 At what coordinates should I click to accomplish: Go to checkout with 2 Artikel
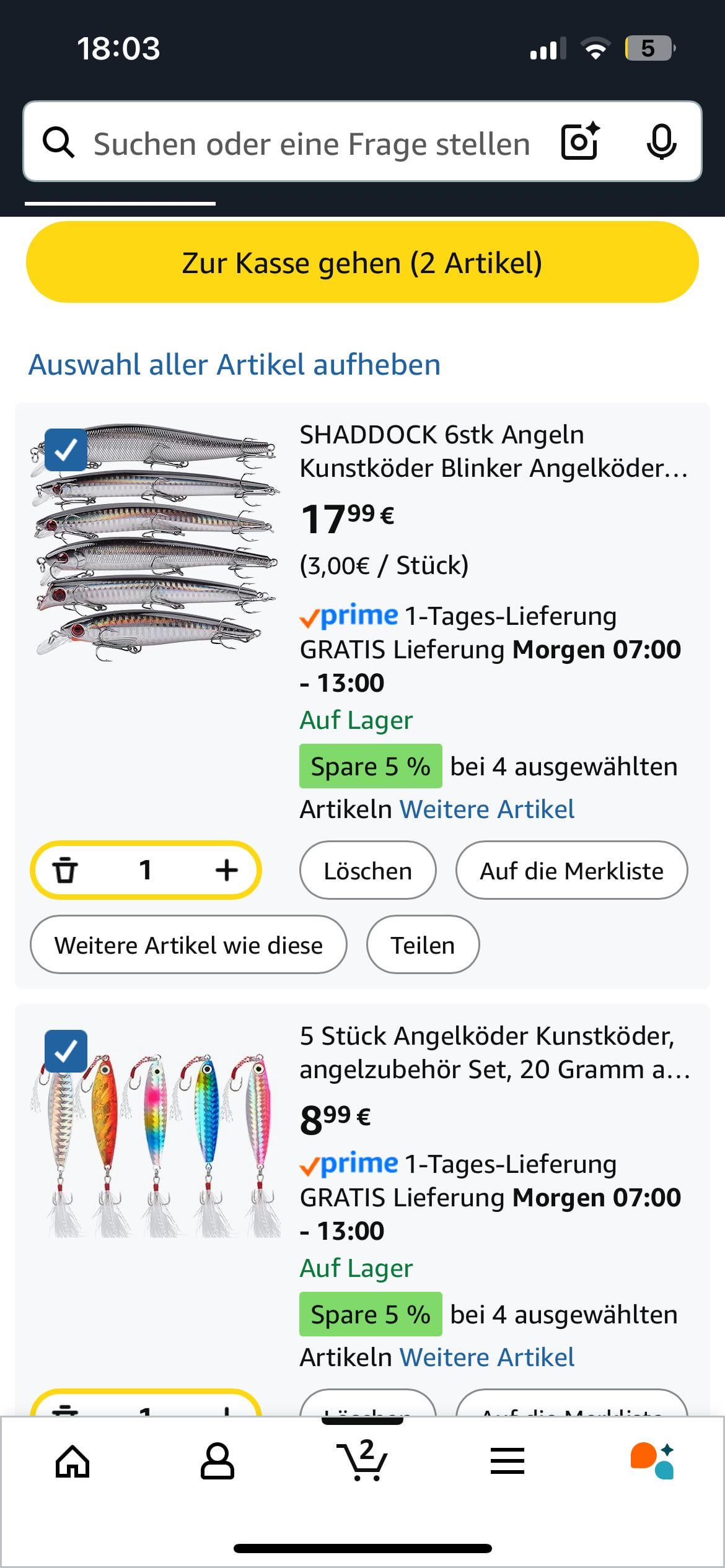pyautogui.click(x=362, y=263)
